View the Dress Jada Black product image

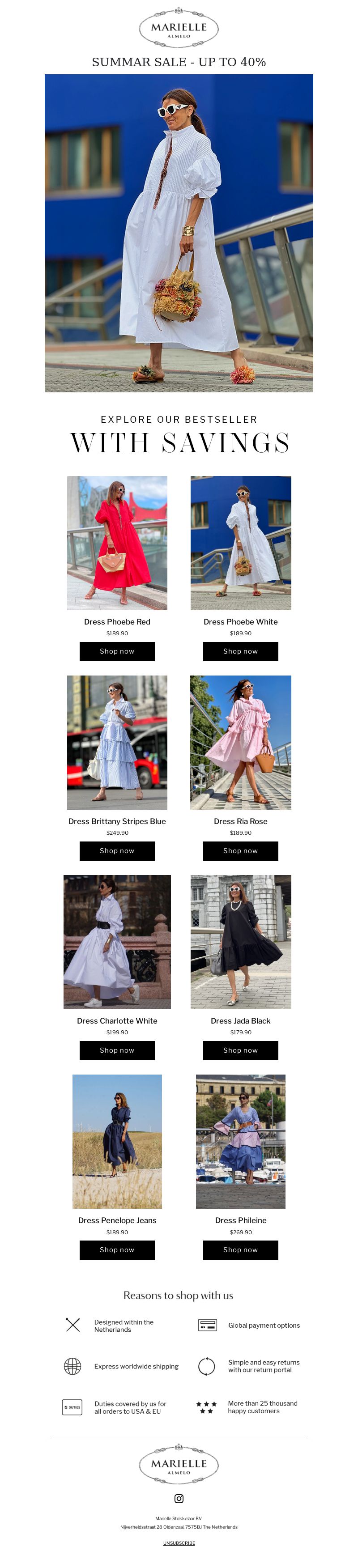click(240, 942)
